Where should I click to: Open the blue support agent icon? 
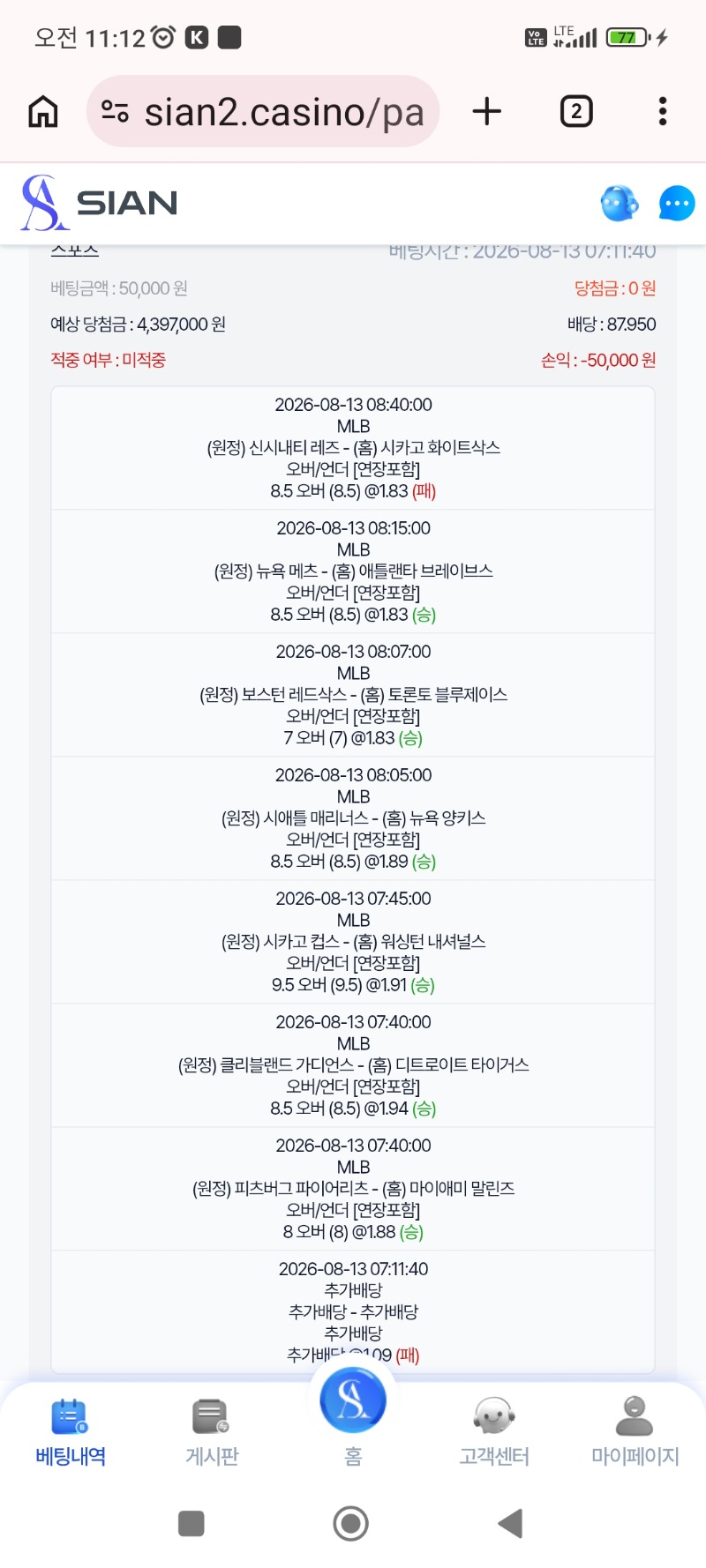(x=619, y=203)
